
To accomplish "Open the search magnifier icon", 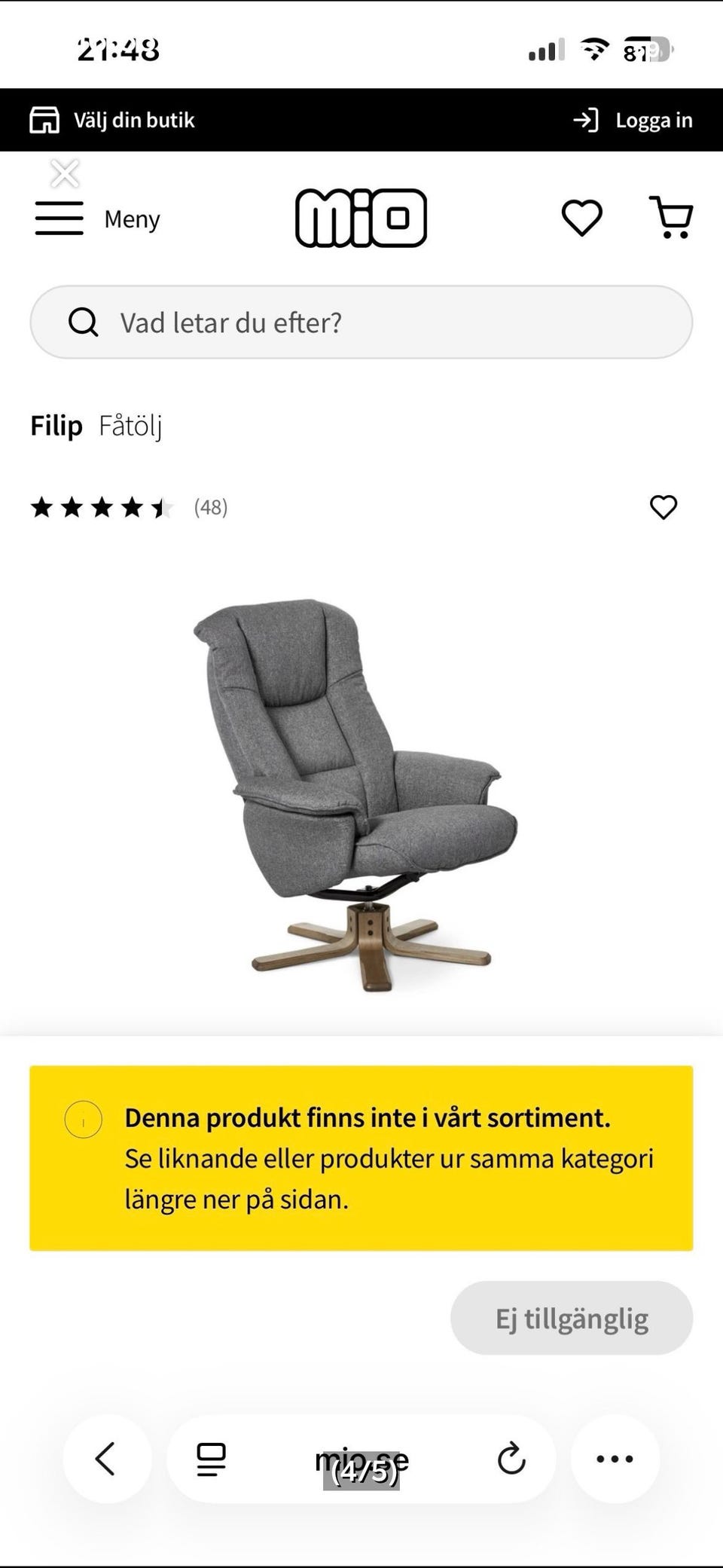I will pos(84,322).
